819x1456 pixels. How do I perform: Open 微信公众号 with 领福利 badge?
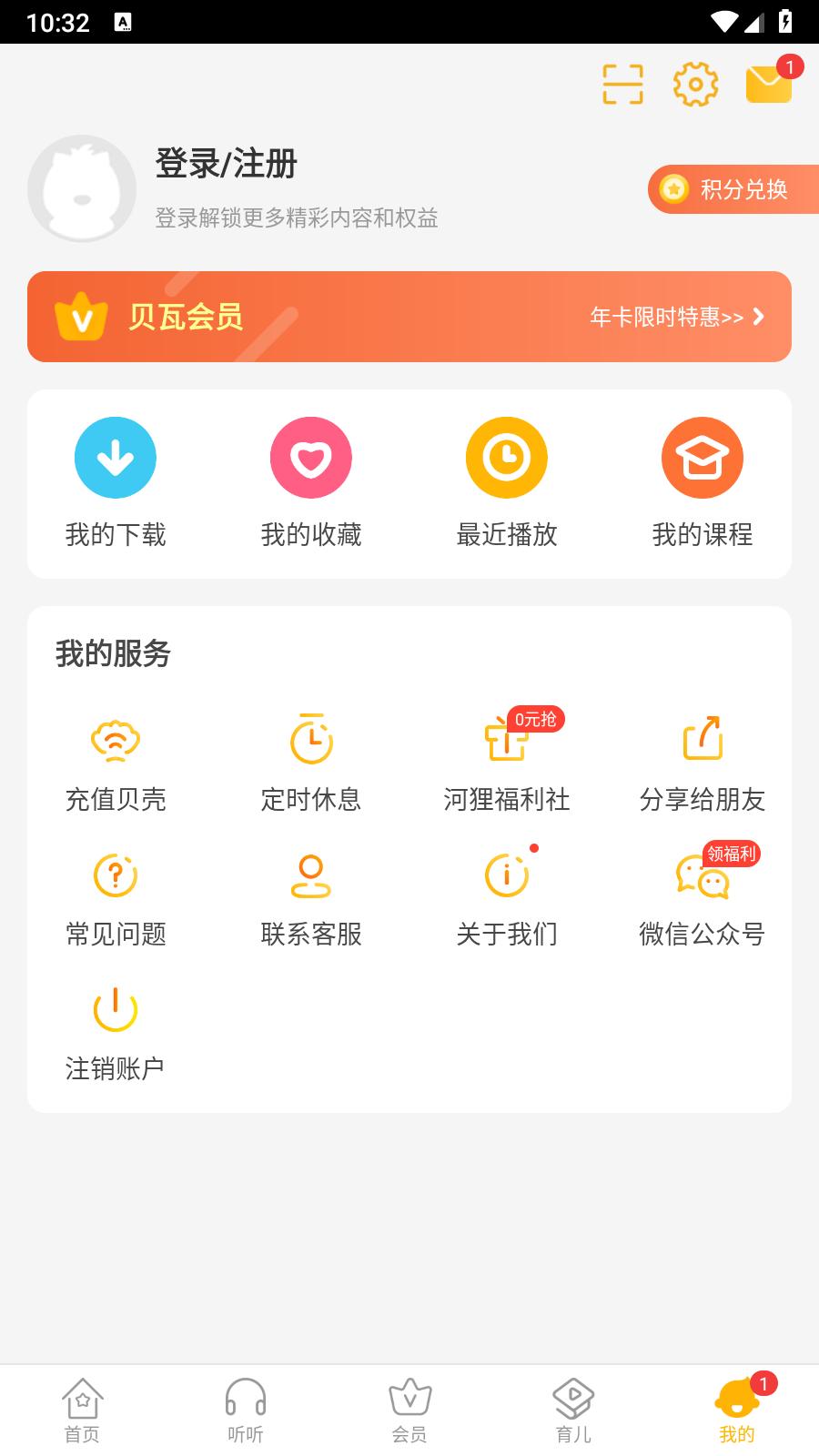(x=703, y=876)
